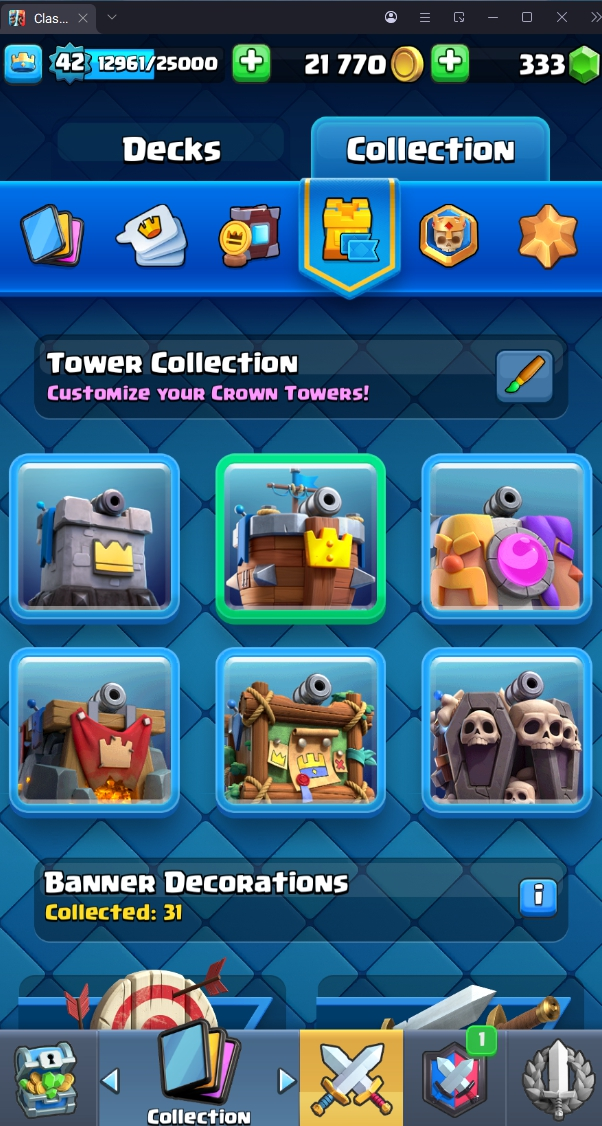Select the treasure map crate tower skin
Screen dimensions: 602x1126
[301, 730]
